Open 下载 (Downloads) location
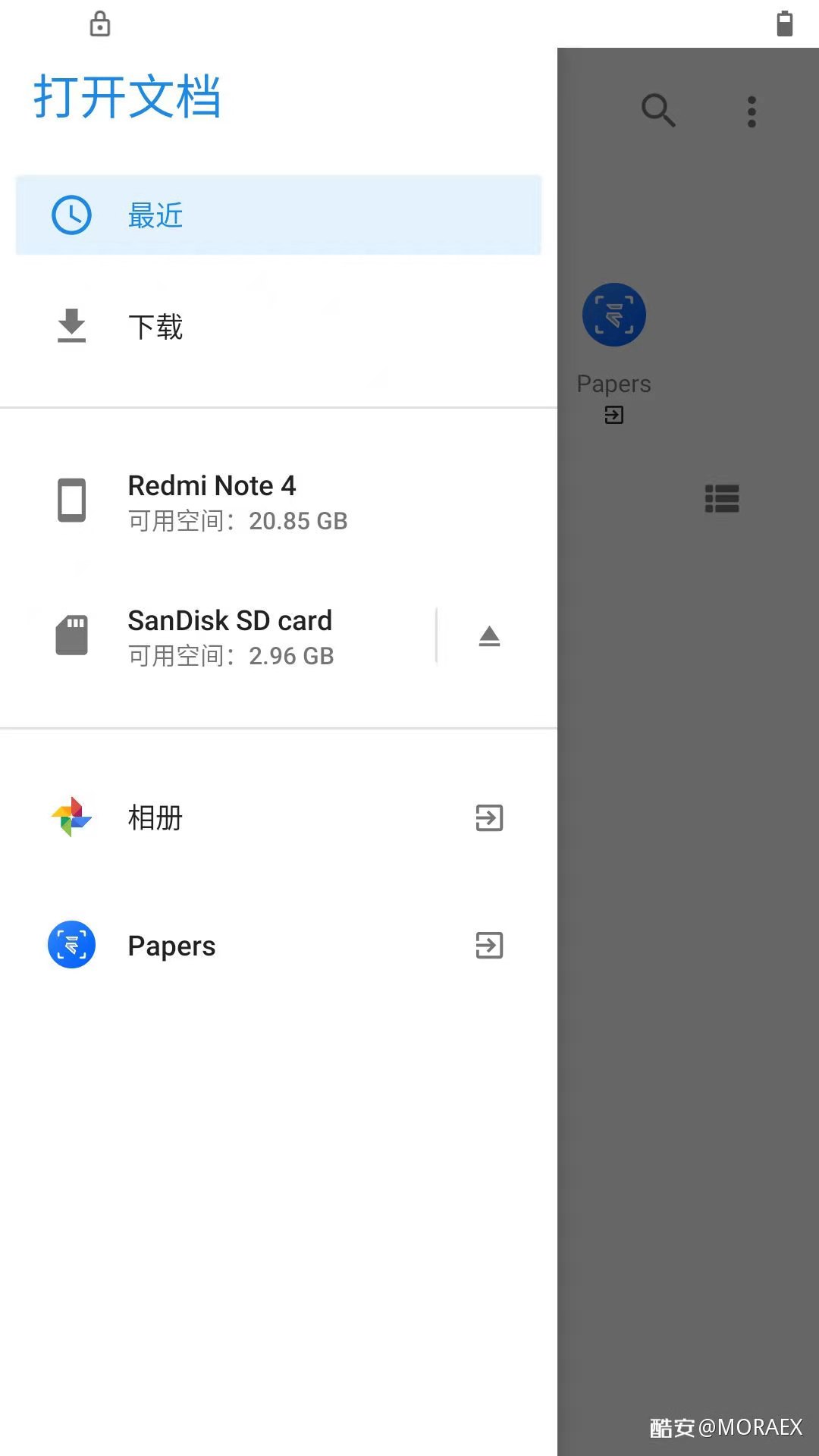This screenshot has height=1456, width=819. 278,327
